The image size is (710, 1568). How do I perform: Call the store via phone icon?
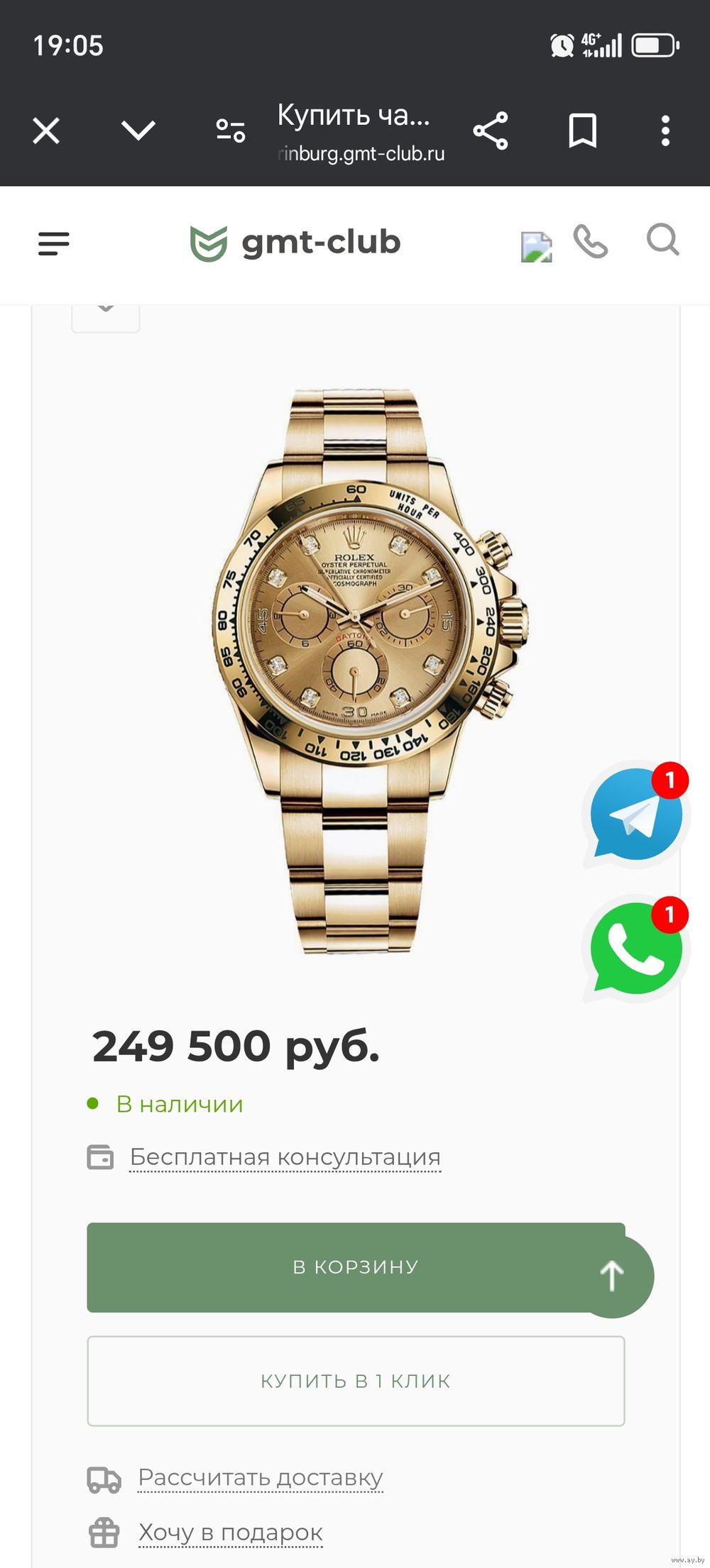591,241
